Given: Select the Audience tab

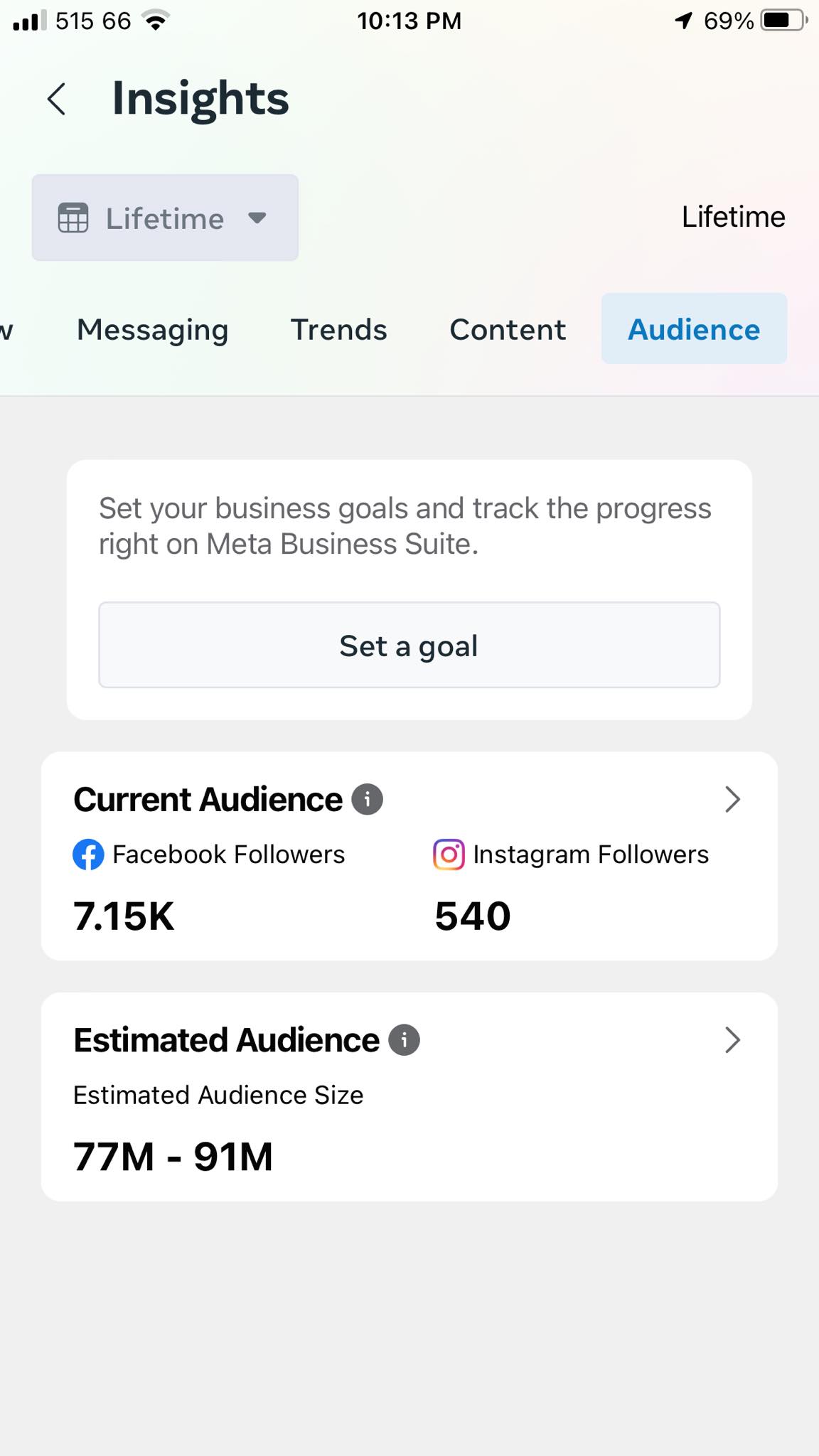Looking at the screenshot, I should tap(694, 329).
